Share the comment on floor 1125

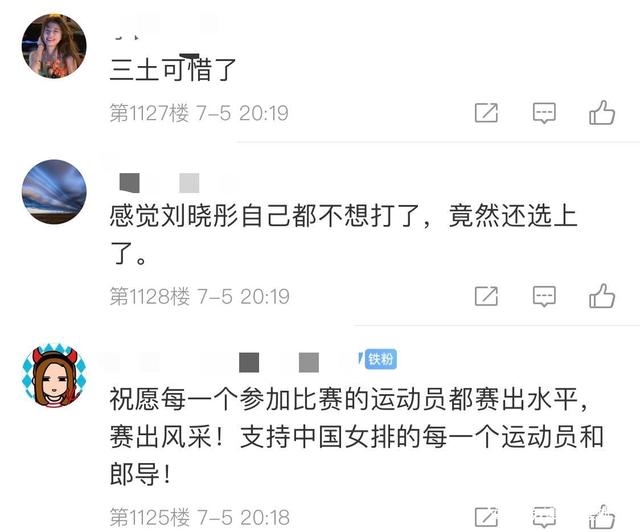pos(486,519)
